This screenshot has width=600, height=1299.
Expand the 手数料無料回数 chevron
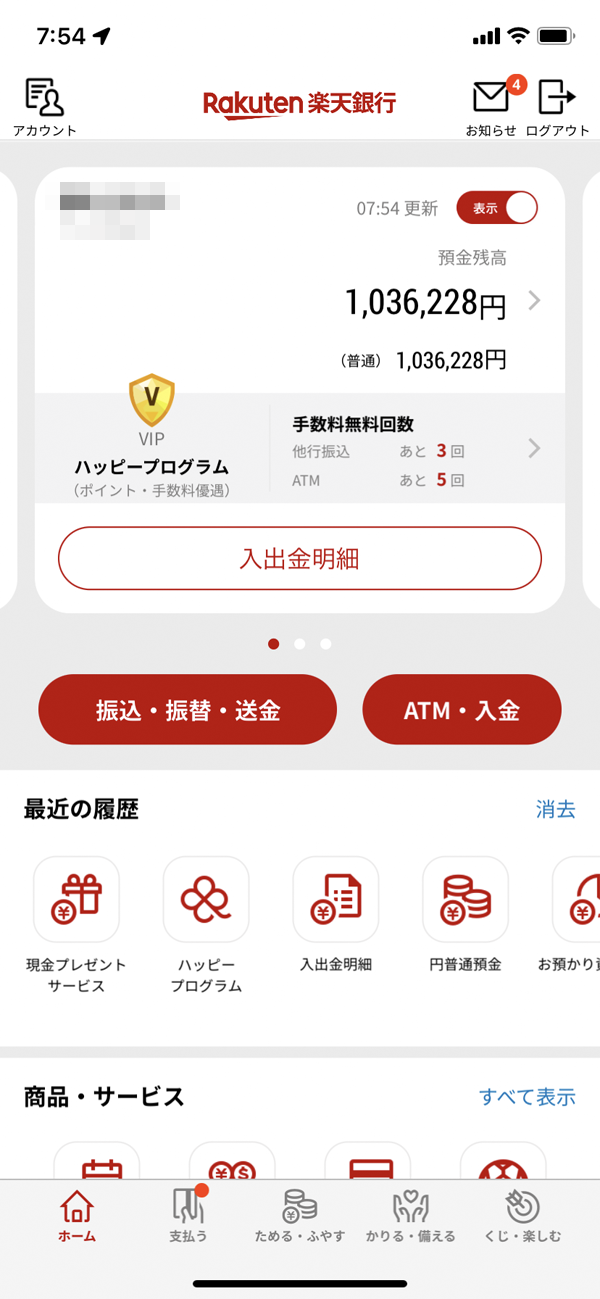point(535,448)
